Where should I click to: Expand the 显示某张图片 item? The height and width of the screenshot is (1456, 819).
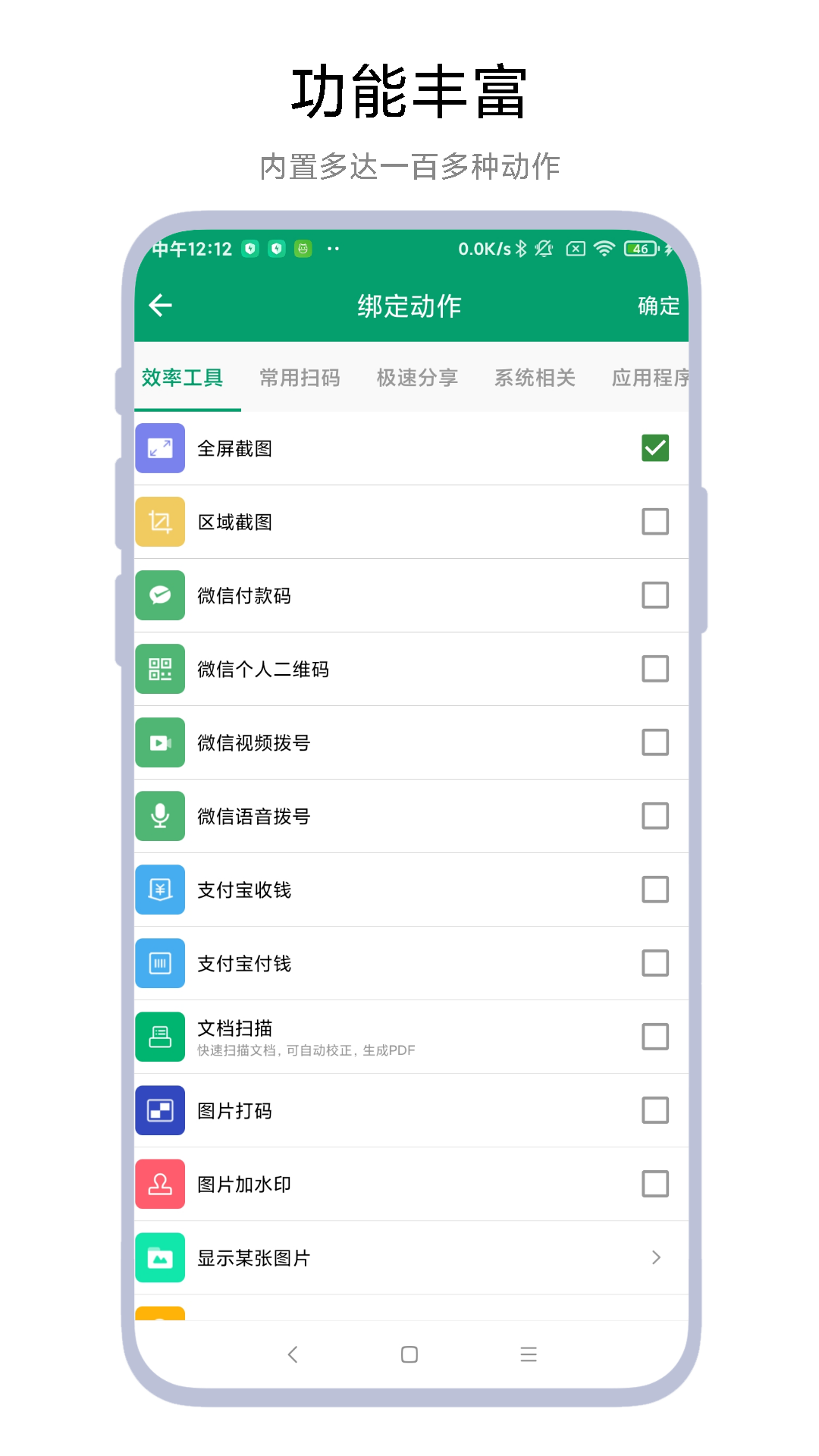tap(654, 1257)
